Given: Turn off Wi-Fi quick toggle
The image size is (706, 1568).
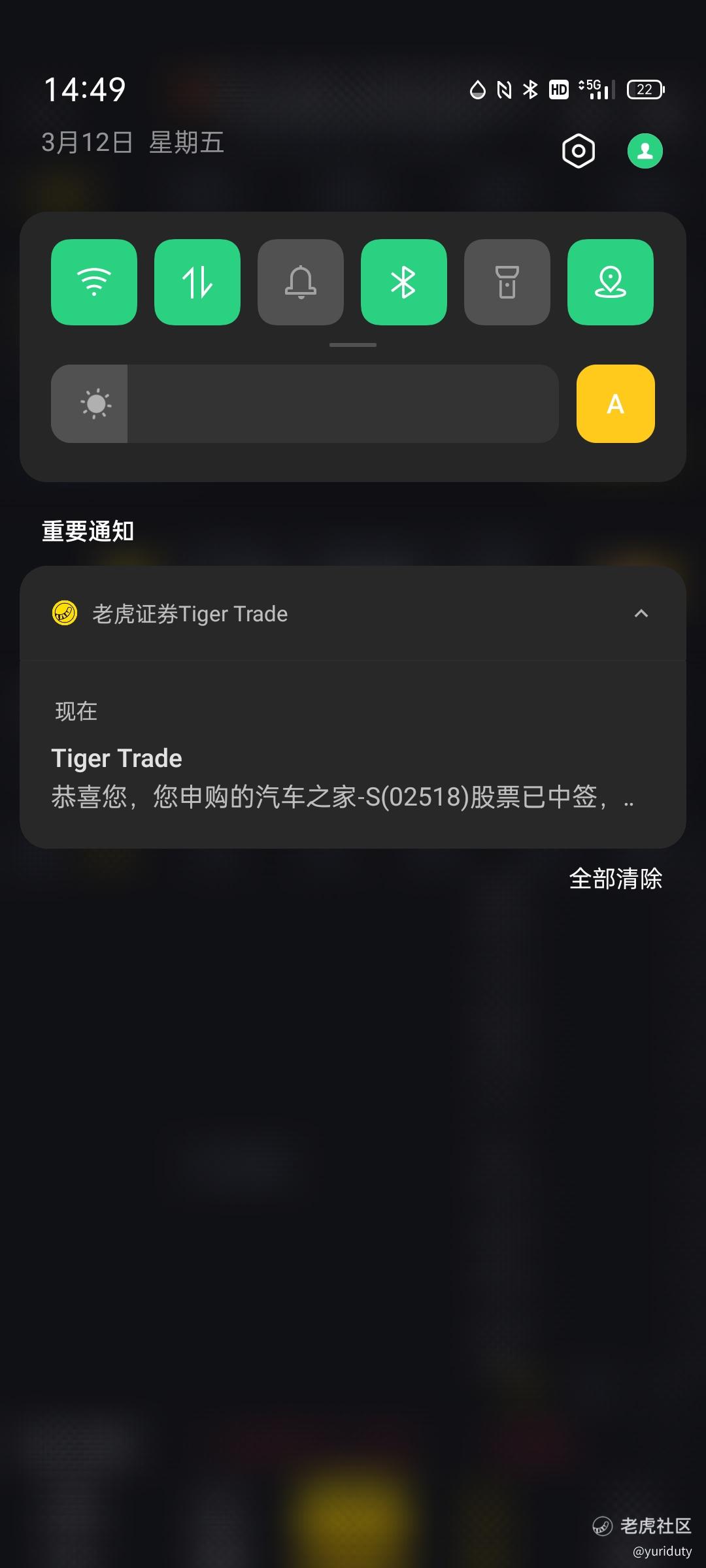Looking at the screenshot, I should (94, 282).
